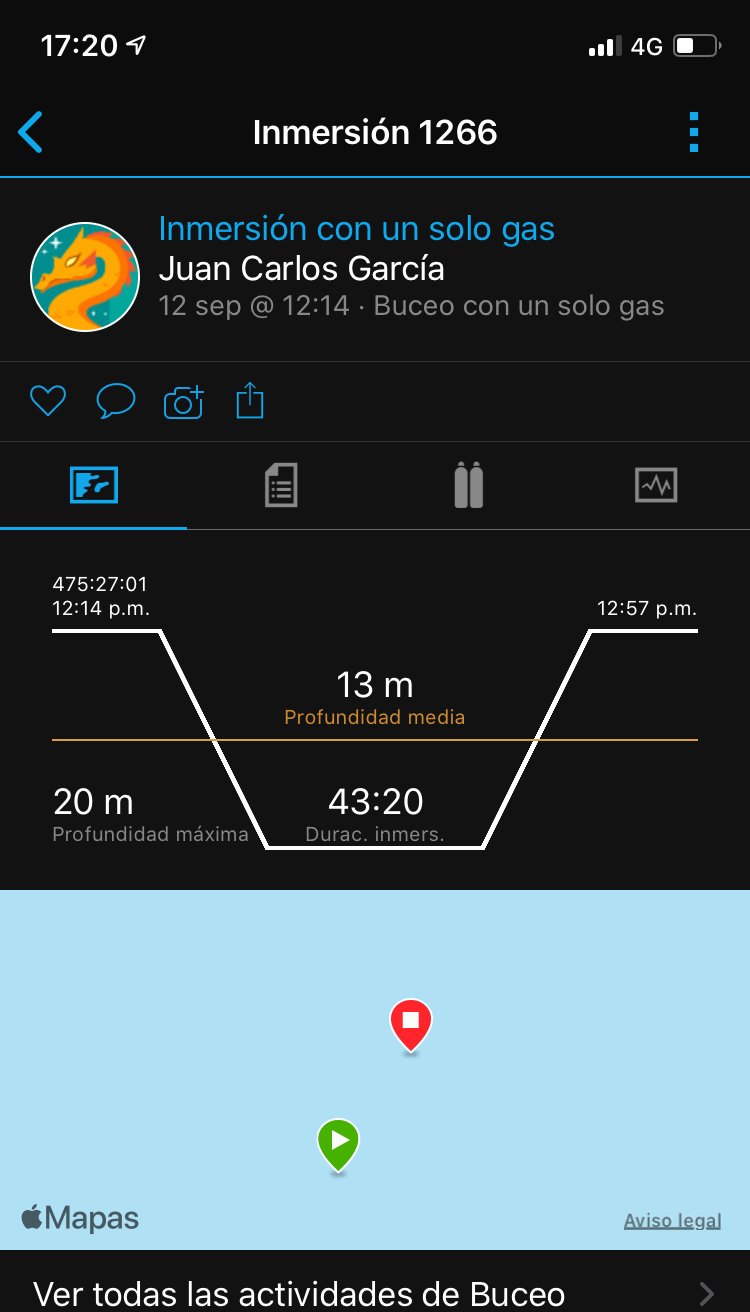Switch to the gas tanks tab
The height and width of the screenshot is (1312, 750).
point(468,486)
